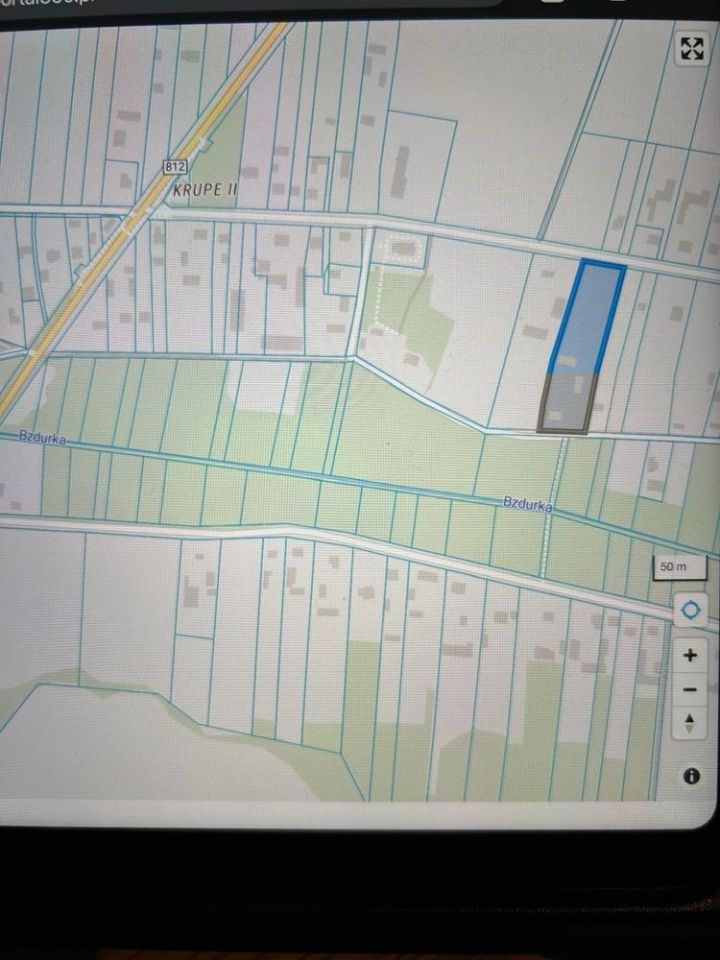This screenshot has width=720, height=960.
Task: Center map on my location
Action: [x=691, y=609]
